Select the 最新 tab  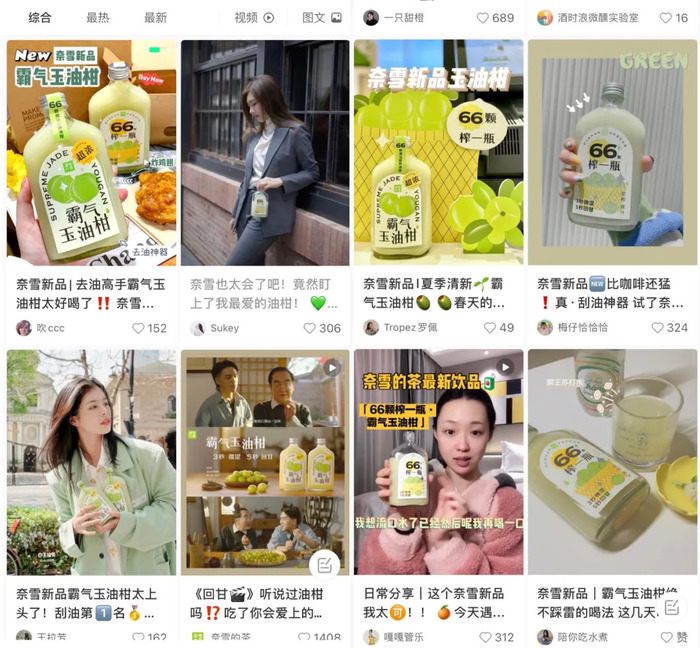click(x=155, y=18)
